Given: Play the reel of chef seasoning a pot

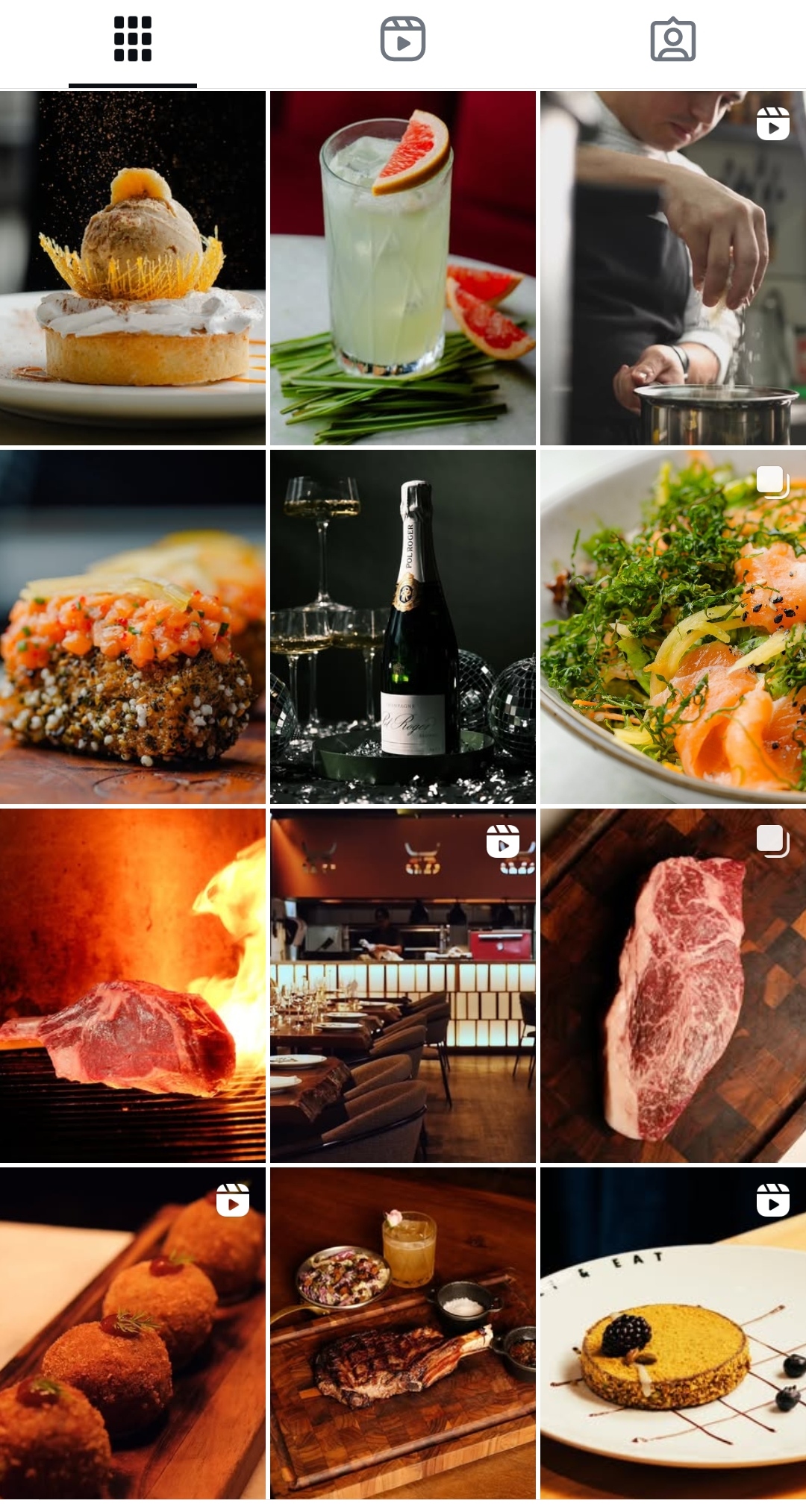Looking at the screenshot, I should (672, 269).
